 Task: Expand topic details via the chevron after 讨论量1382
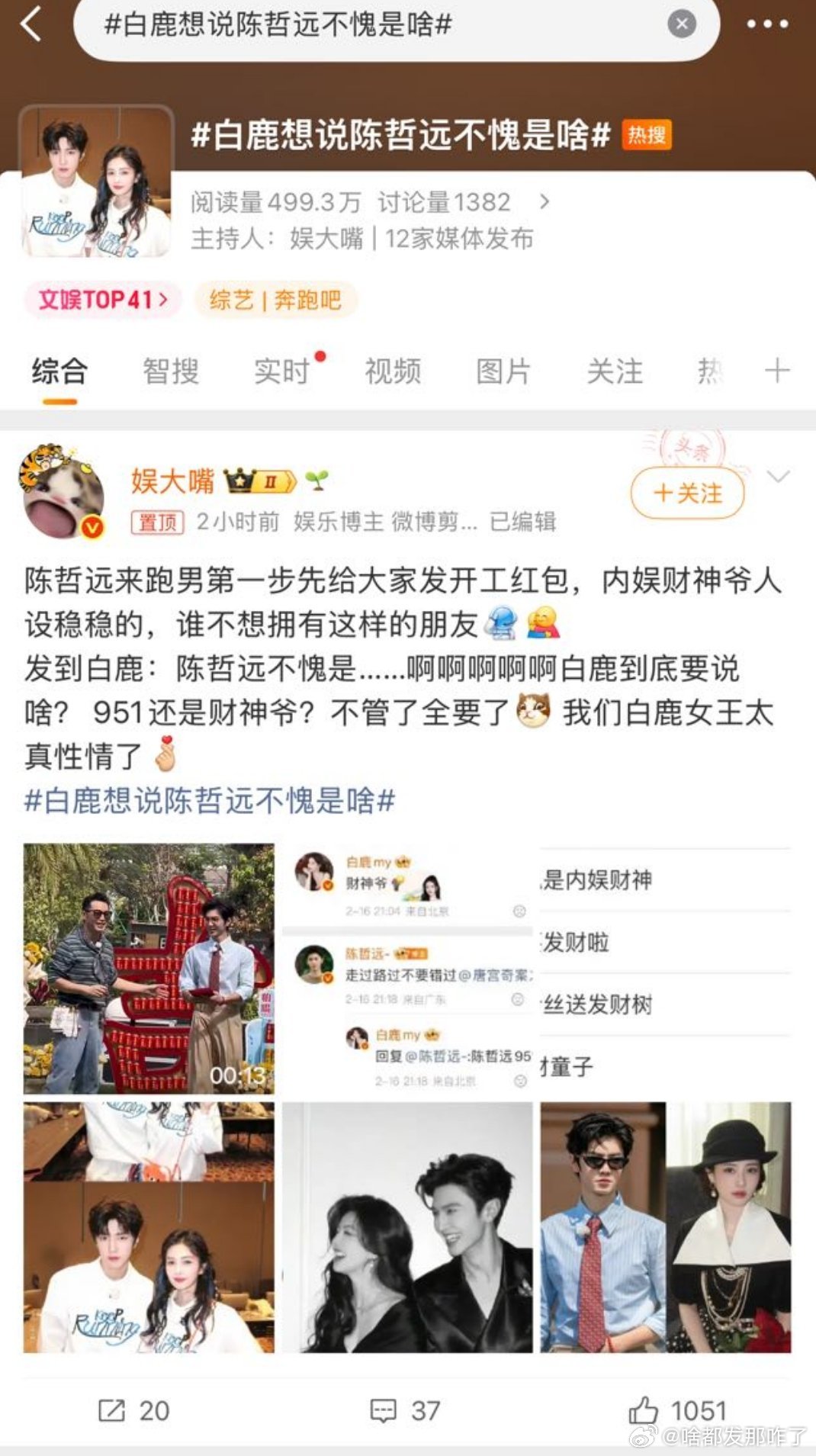543,201
